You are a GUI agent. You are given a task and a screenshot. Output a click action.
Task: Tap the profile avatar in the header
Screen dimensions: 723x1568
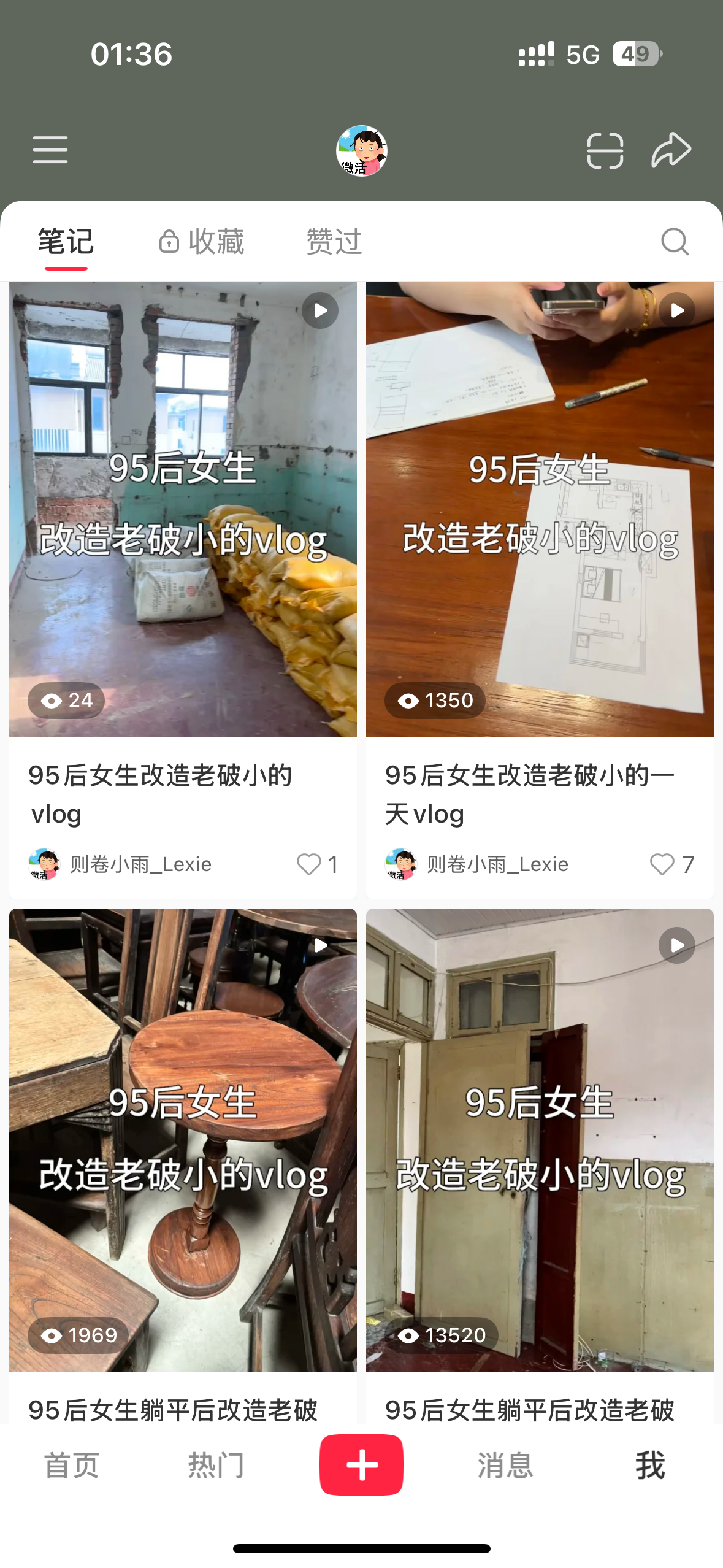[362, 151]
